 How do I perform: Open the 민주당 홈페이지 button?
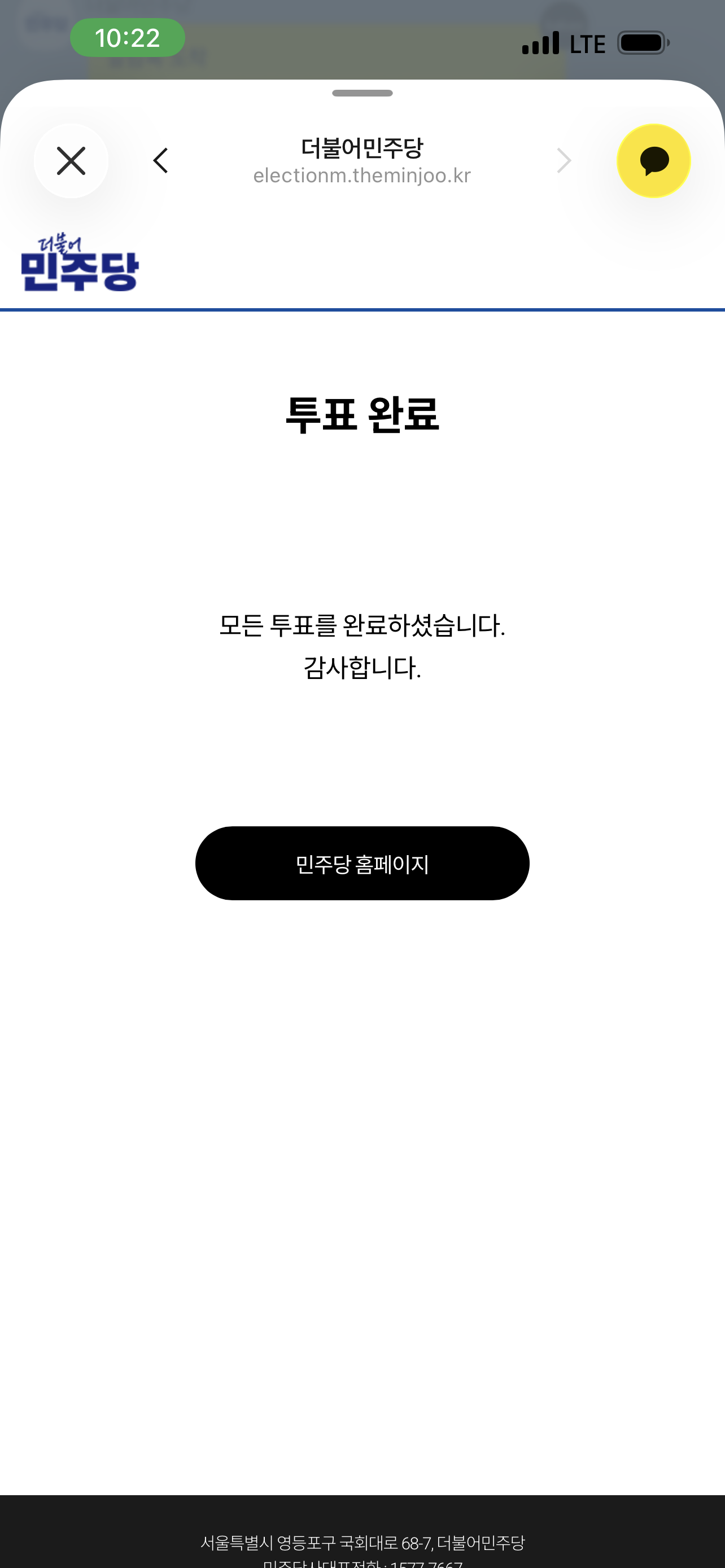[362, 863]
